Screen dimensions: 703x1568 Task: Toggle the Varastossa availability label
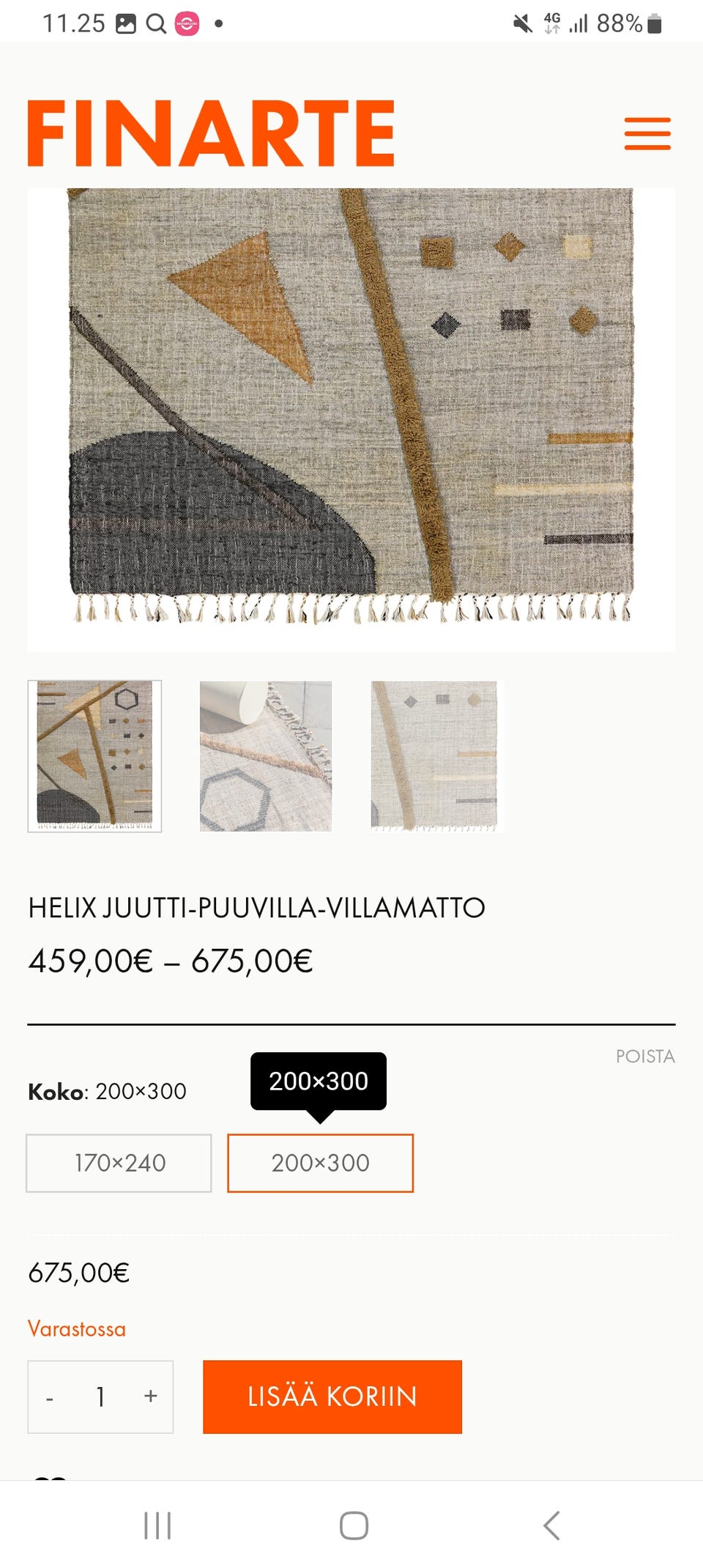pyautogui.click(x=77, y=1328)
